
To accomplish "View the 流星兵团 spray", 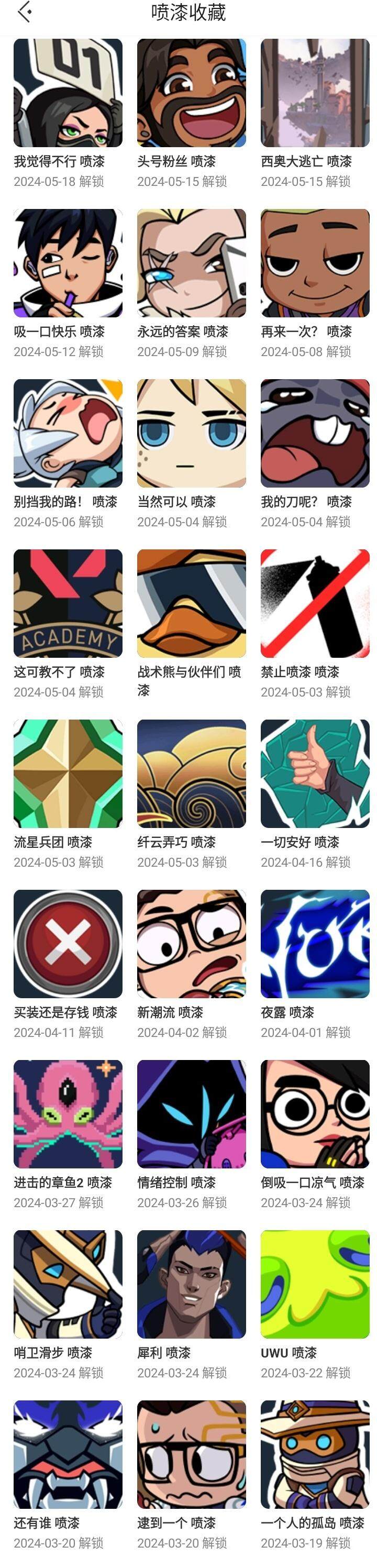I will [x=68, y=774].
